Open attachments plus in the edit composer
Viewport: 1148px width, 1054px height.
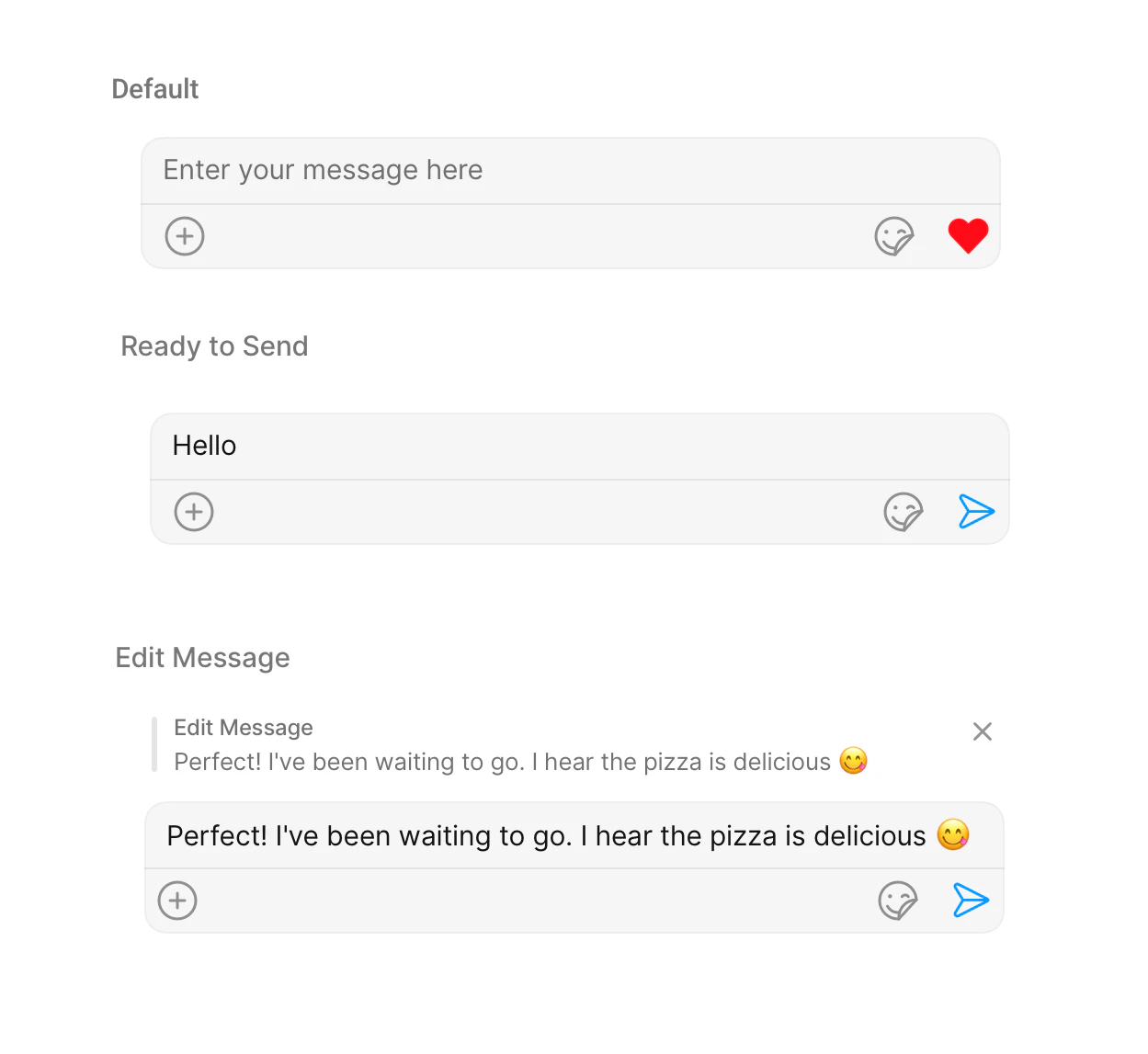coord(177,901)
